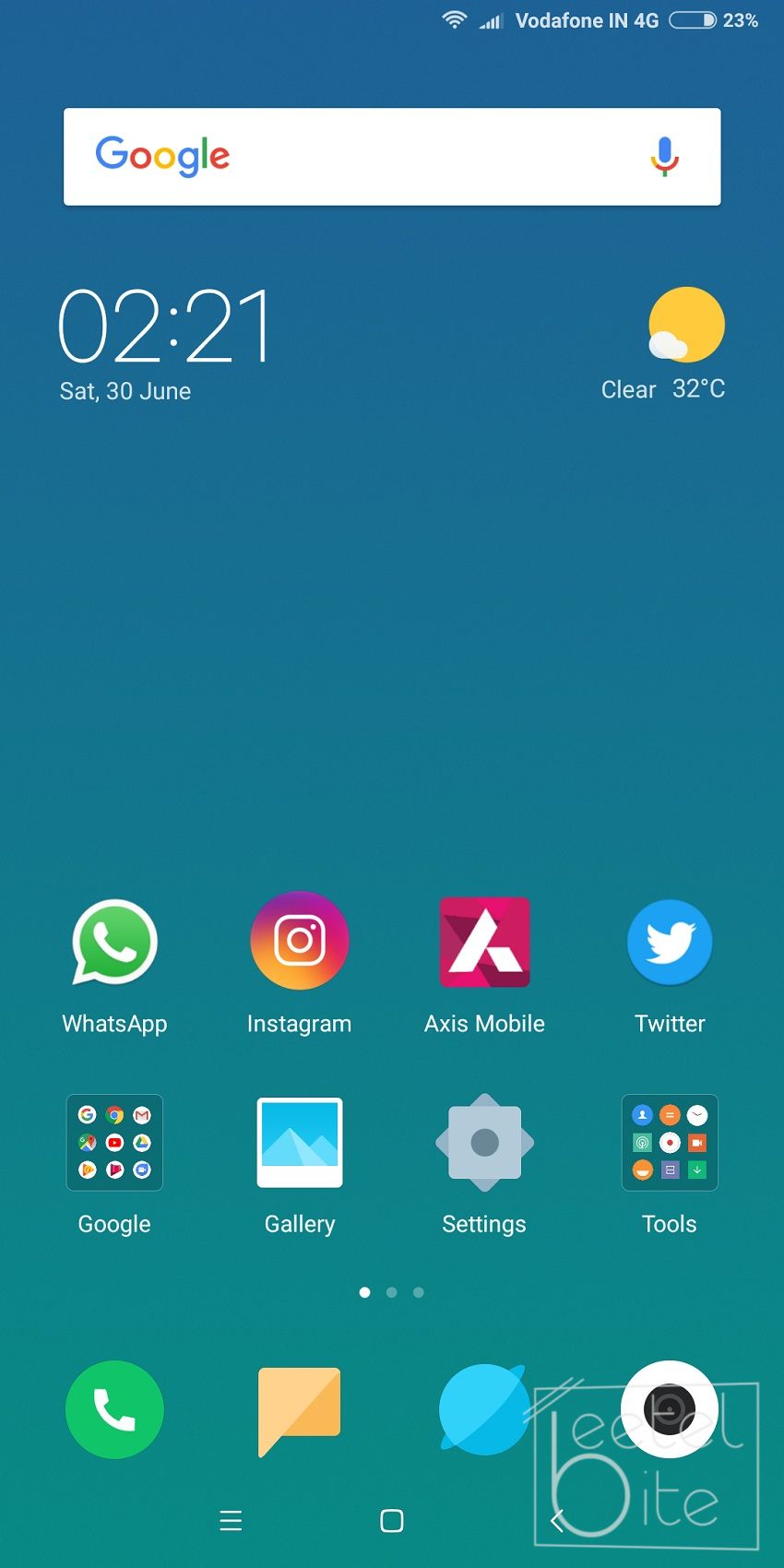The image size is (784, 1568).
Task: Expand the Google apps folder
Action: pyautogui.click(x=114, y=1143)
